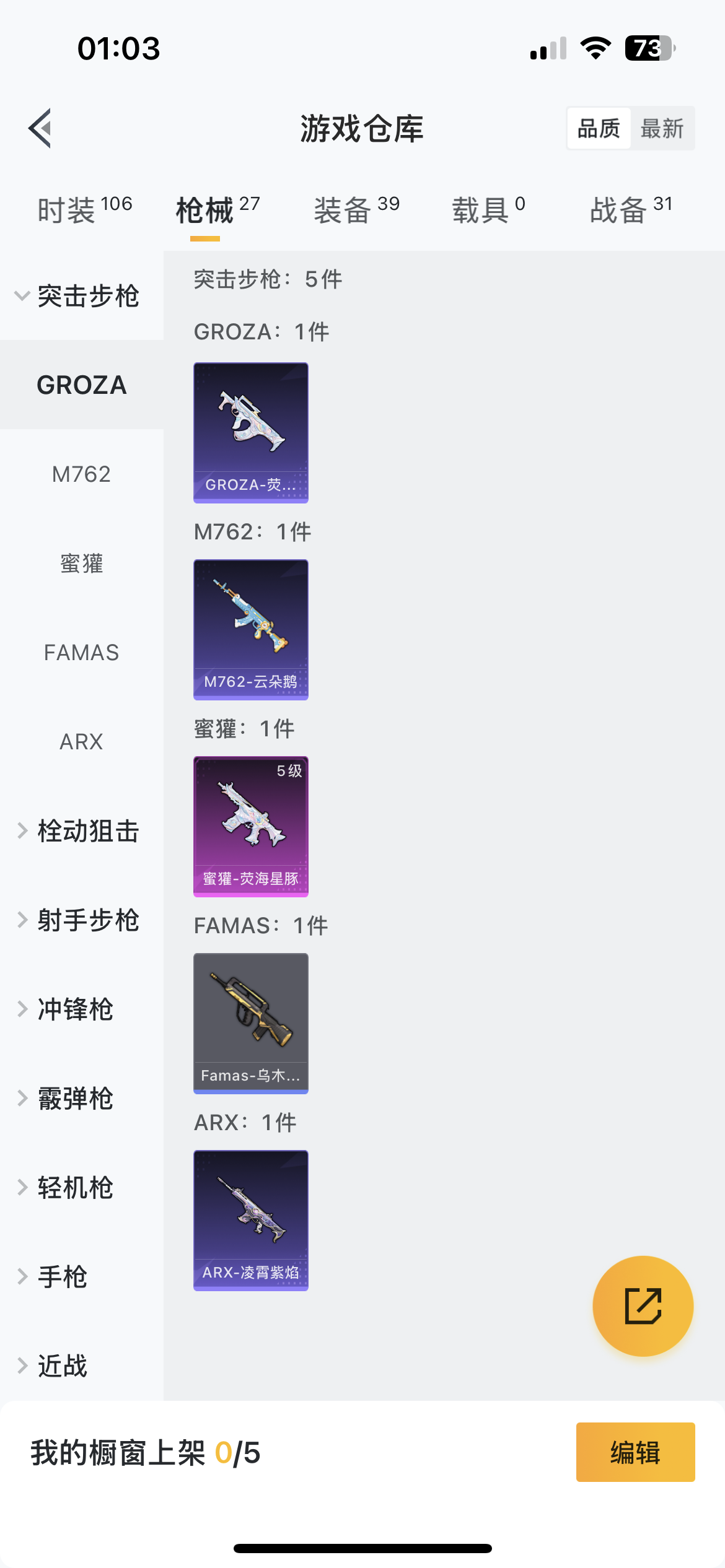Switch to the 载具 tab
725x1568 pixels.
tap(488, 209)
